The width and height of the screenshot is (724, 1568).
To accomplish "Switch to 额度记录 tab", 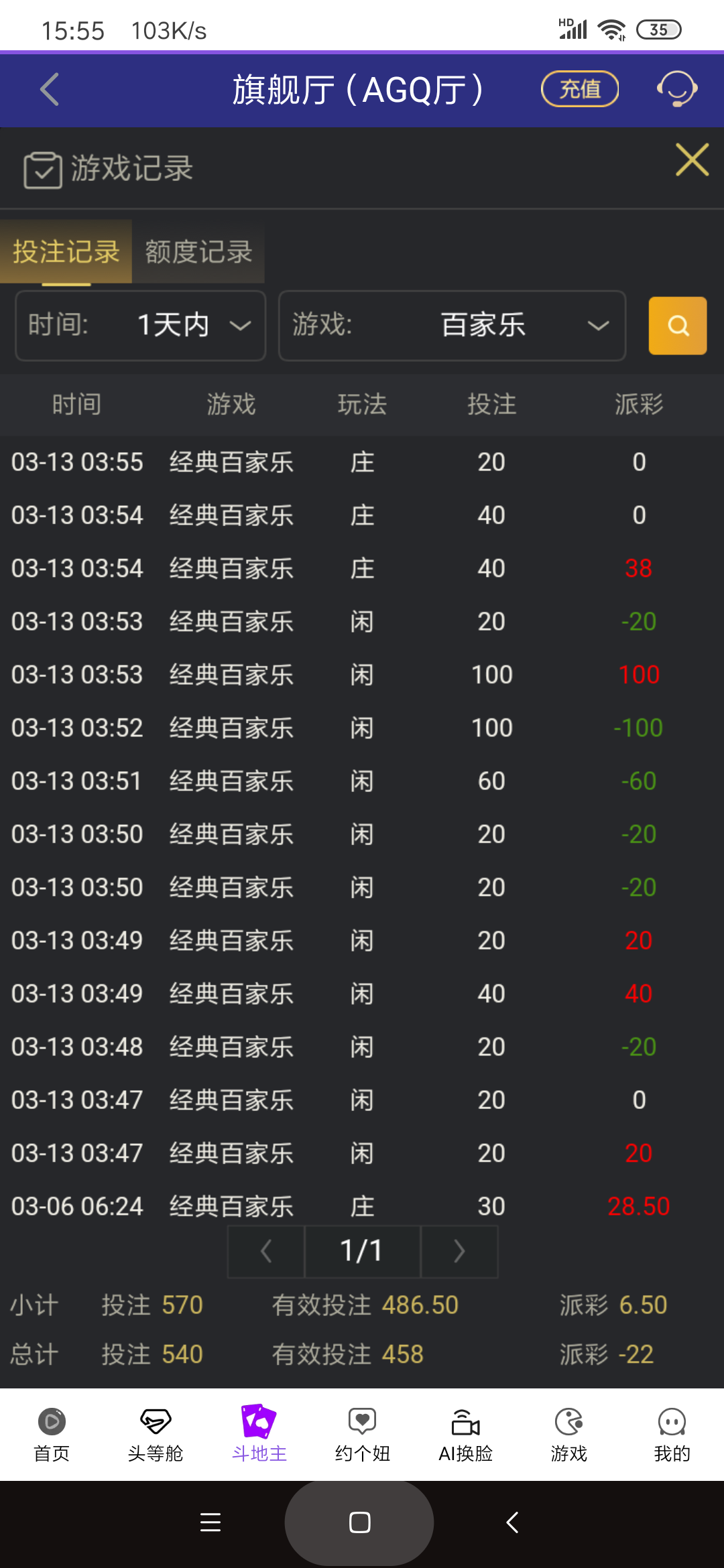I will 198,252.
